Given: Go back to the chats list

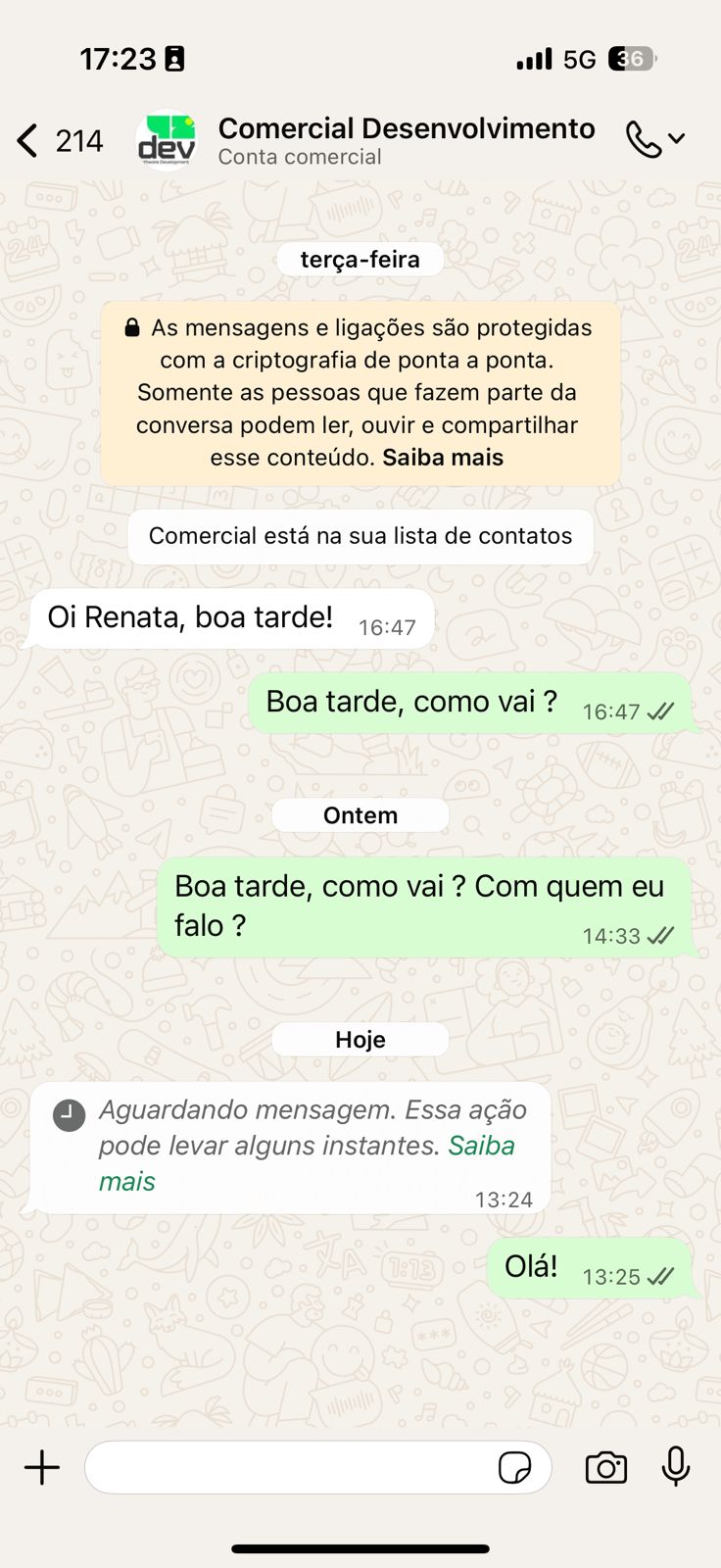Looking at the screenshot, I should [29, 141].
